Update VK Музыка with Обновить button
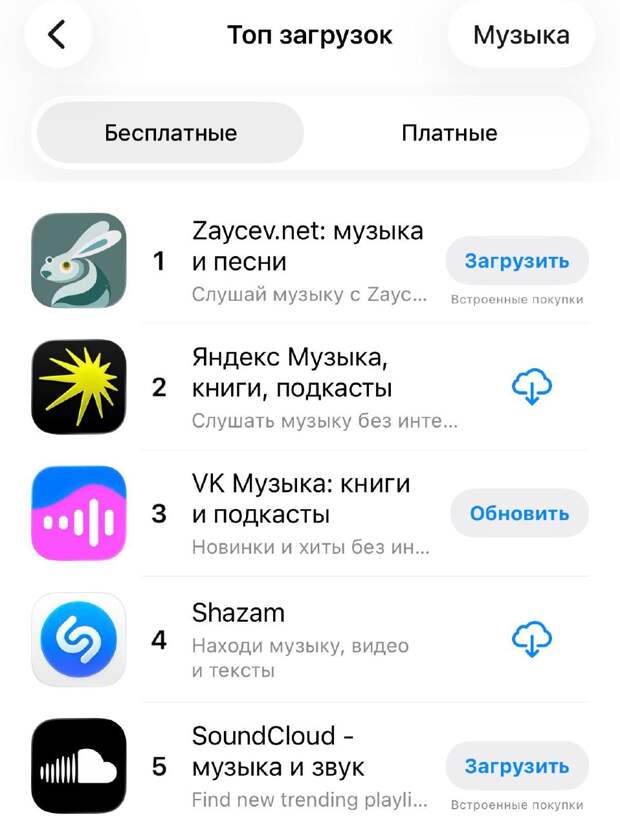This screenshot has height=828, width=620. (518, 513)
